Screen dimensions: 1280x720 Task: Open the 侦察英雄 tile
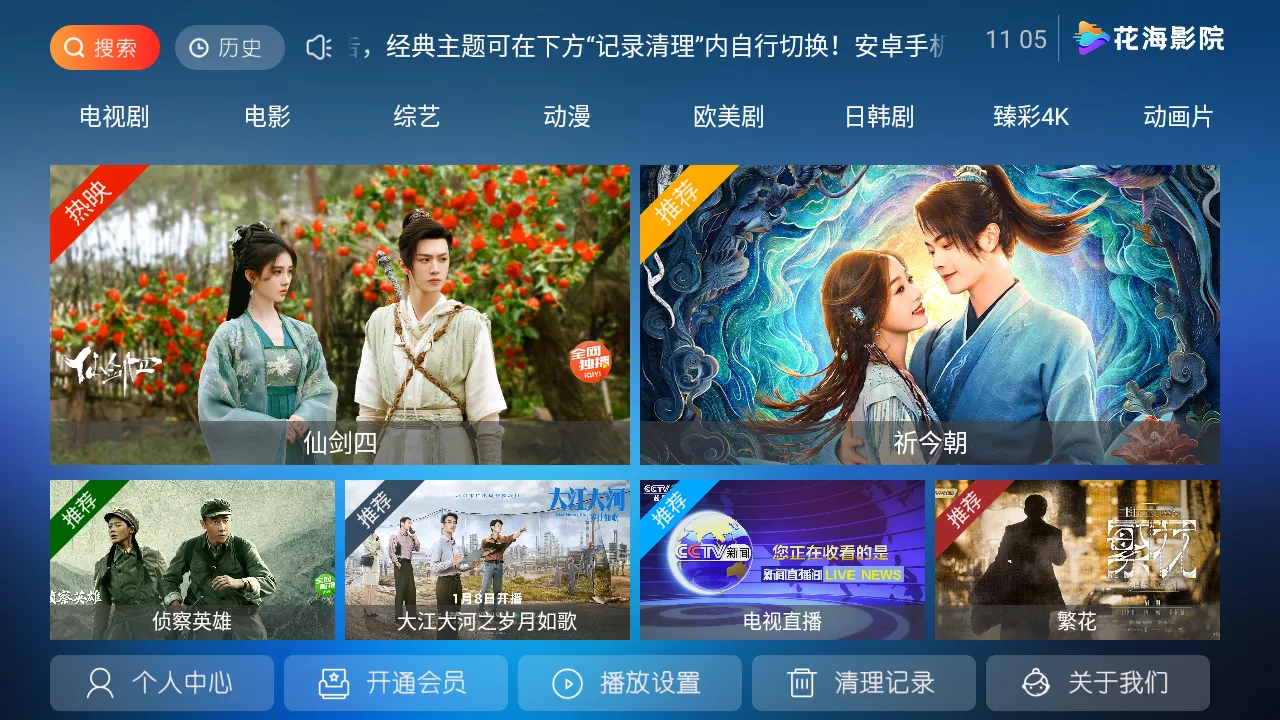click(192, 560)
